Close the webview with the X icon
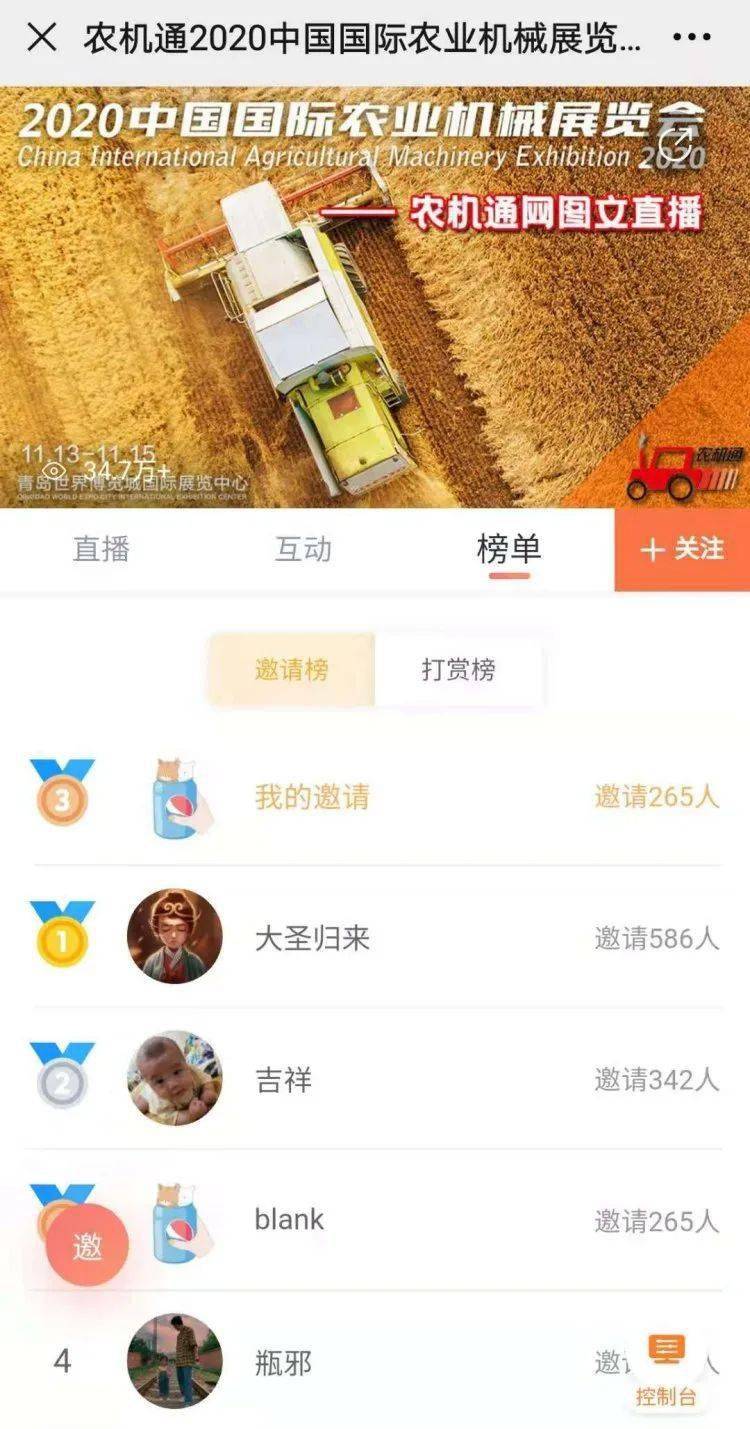This screenshot has width=750, height=1429. click(41, 39)
